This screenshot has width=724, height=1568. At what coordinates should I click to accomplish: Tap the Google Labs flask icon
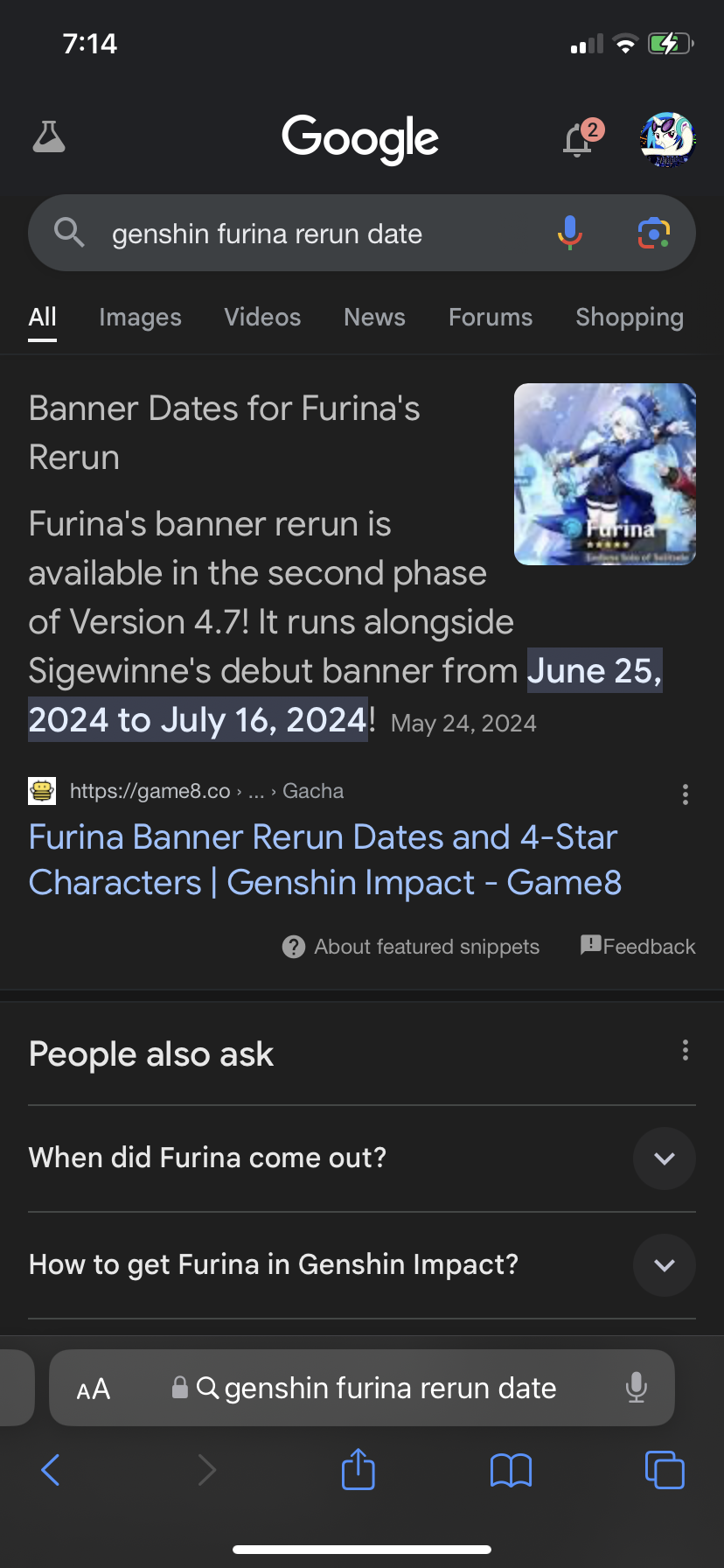click(x=49, y=138)
